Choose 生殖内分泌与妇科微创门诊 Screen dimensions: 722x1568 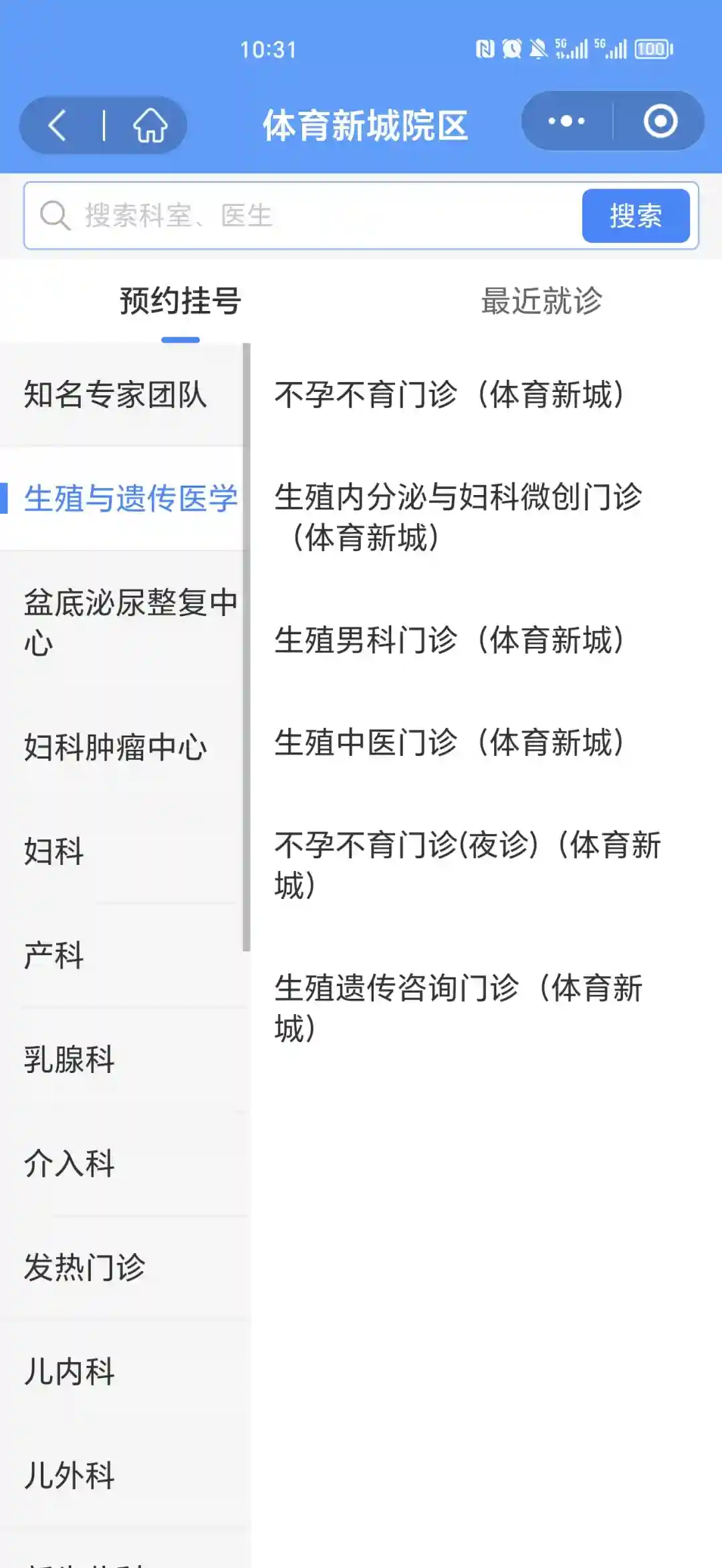(x=458, y=516)
